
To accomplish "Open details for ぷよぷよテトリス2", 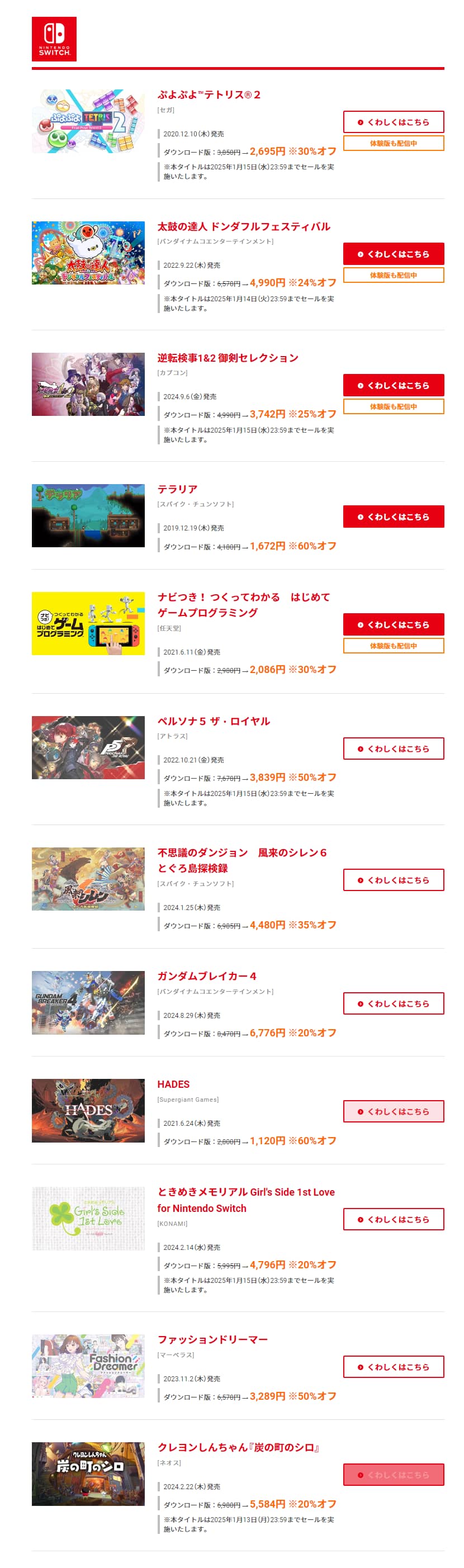I will pos(393,122).
